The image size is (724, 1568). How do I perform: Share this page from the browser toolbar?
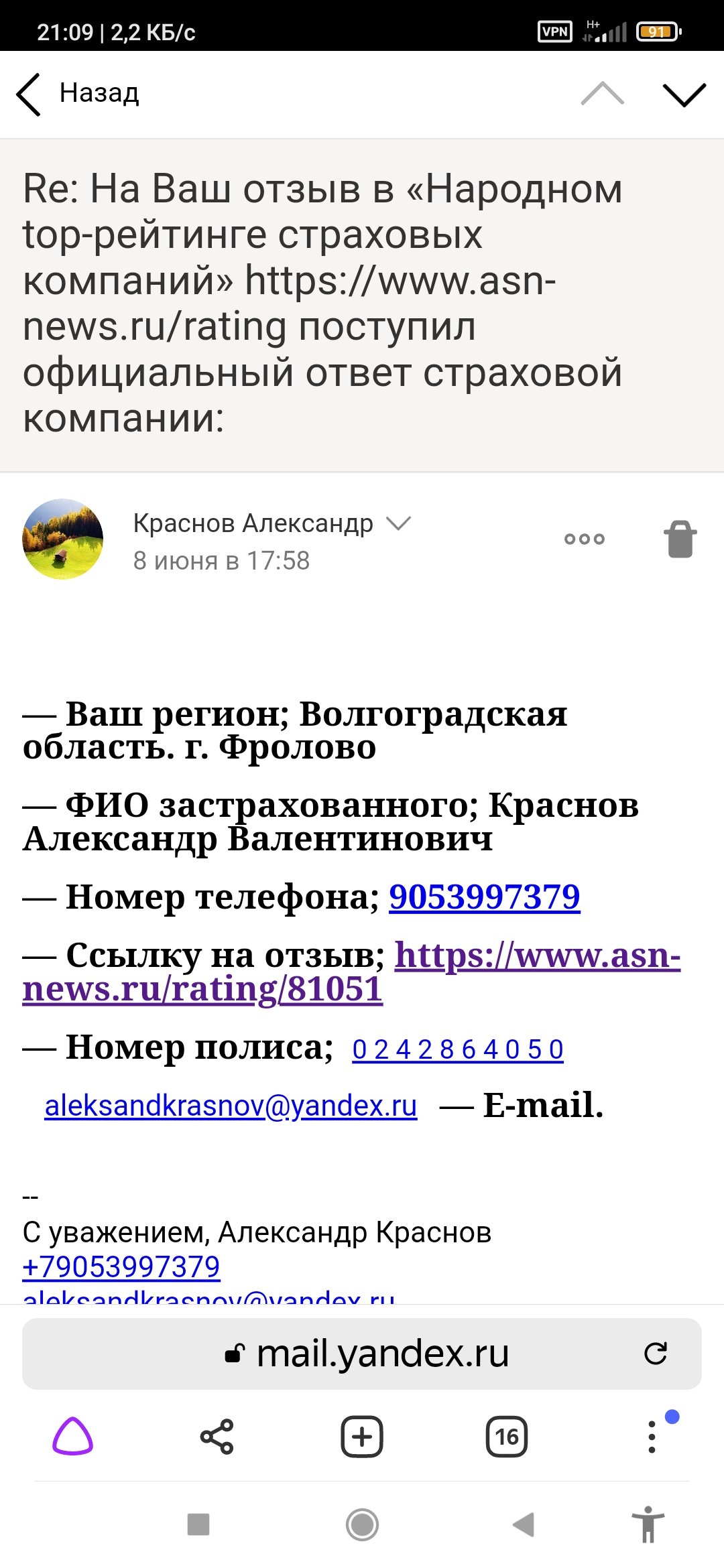(217, 1437)
